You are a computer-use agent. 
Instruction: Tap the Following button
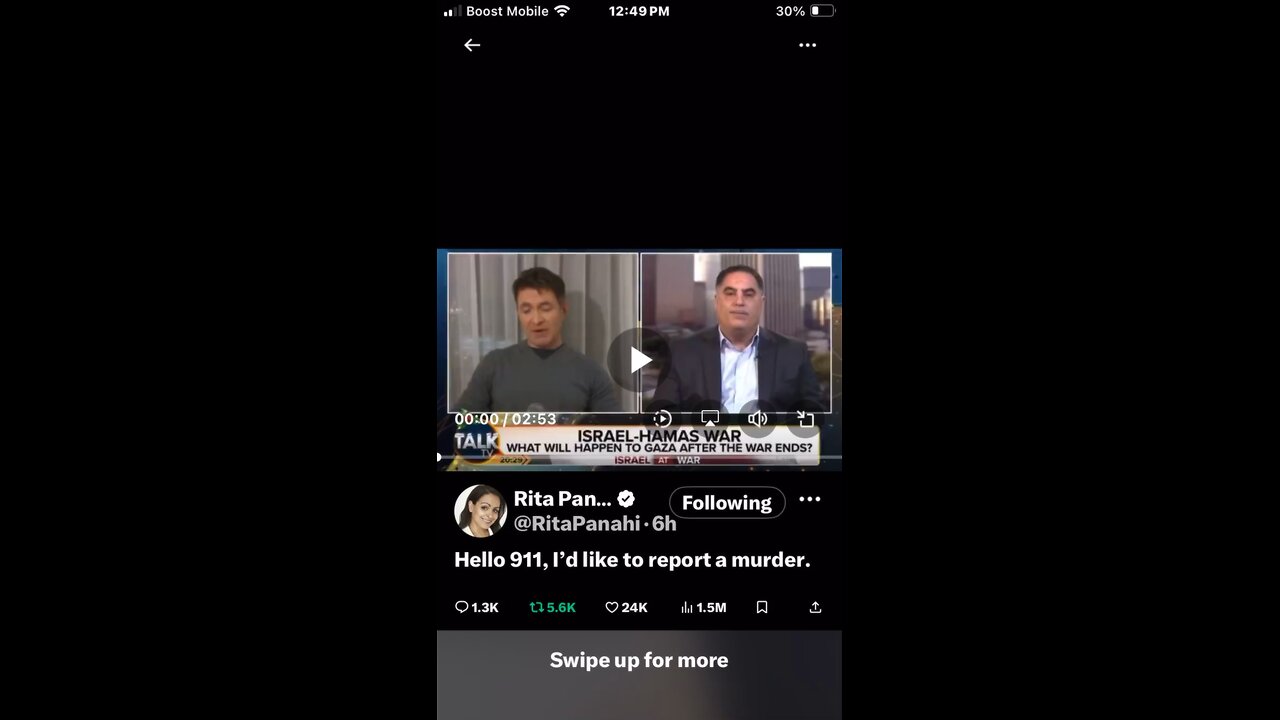tap(727, 503)
